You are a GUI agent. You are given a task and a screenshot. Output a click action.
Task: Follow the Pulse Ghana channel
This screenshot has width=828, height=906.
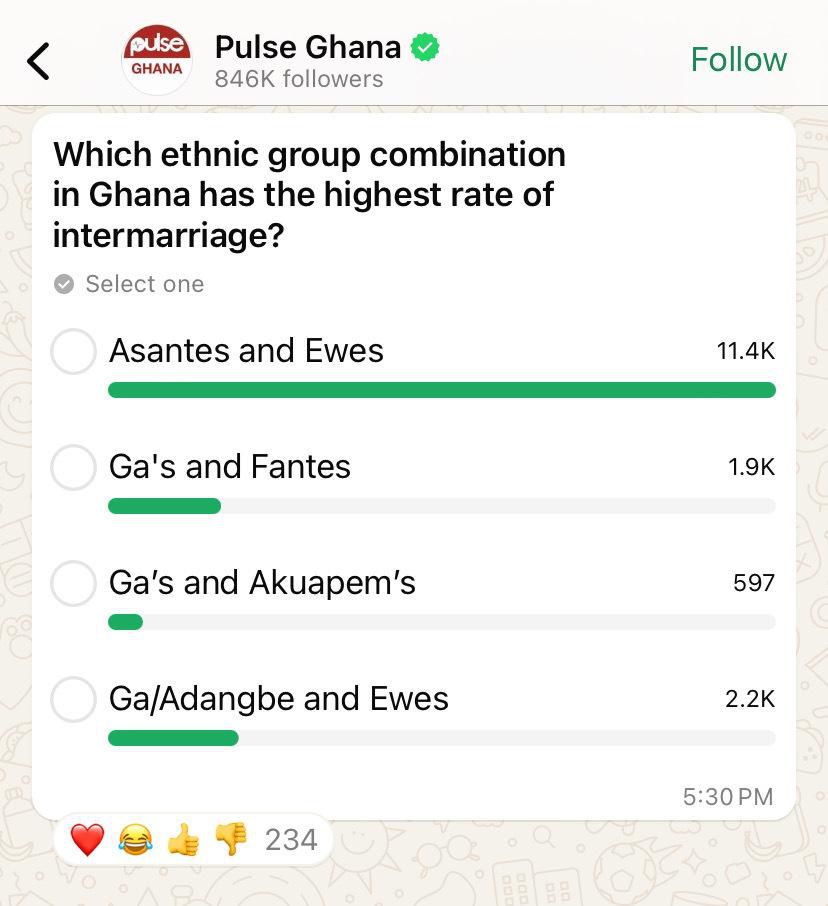click(738, 60)
